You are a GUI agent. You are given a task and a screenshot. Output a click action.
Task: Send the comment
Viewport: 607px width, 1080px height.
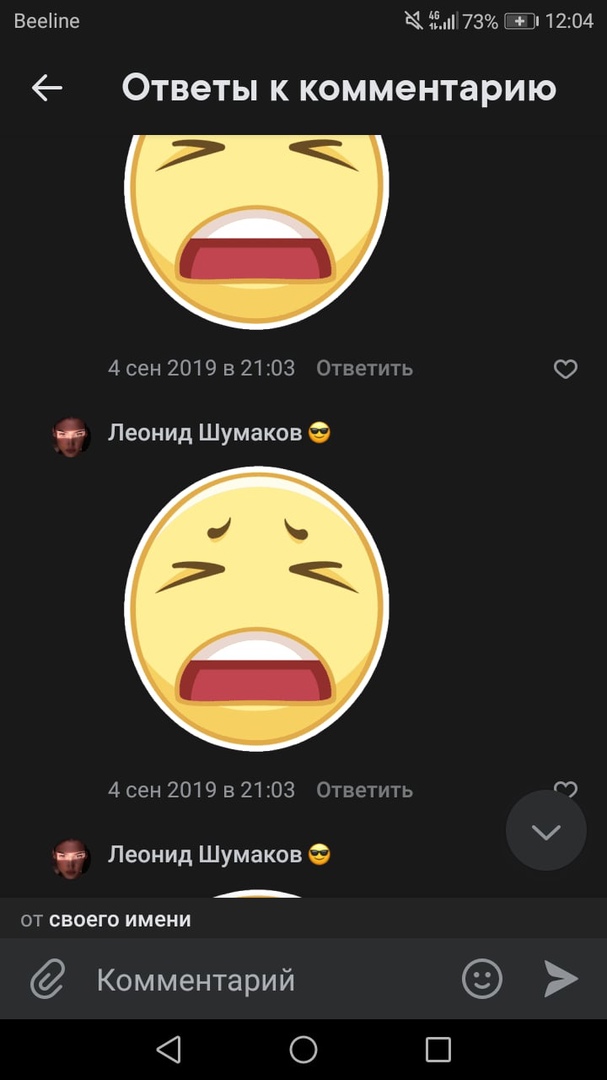click(561, 979)
